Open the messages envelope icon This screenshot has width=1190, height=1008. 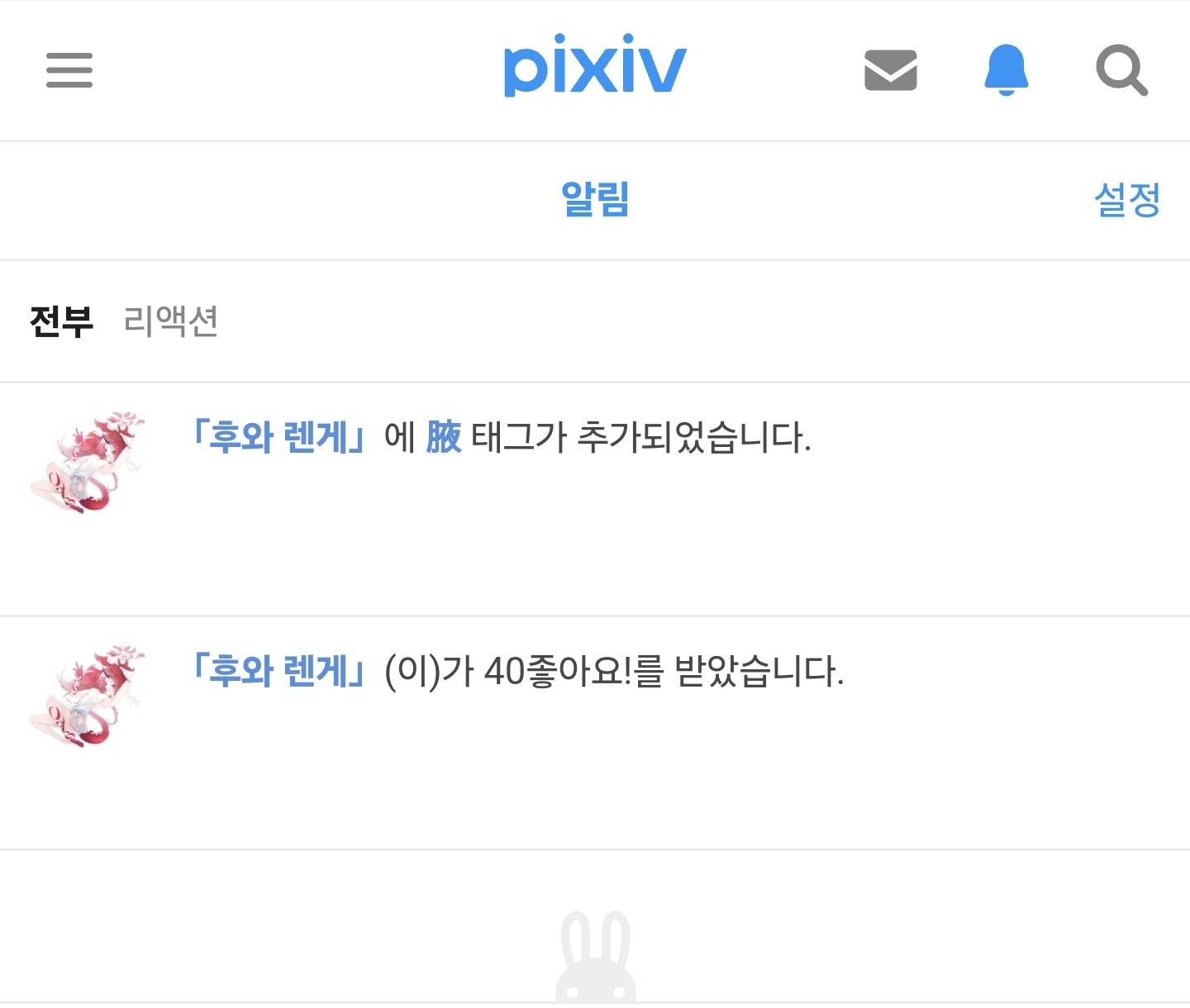[890, 70]
